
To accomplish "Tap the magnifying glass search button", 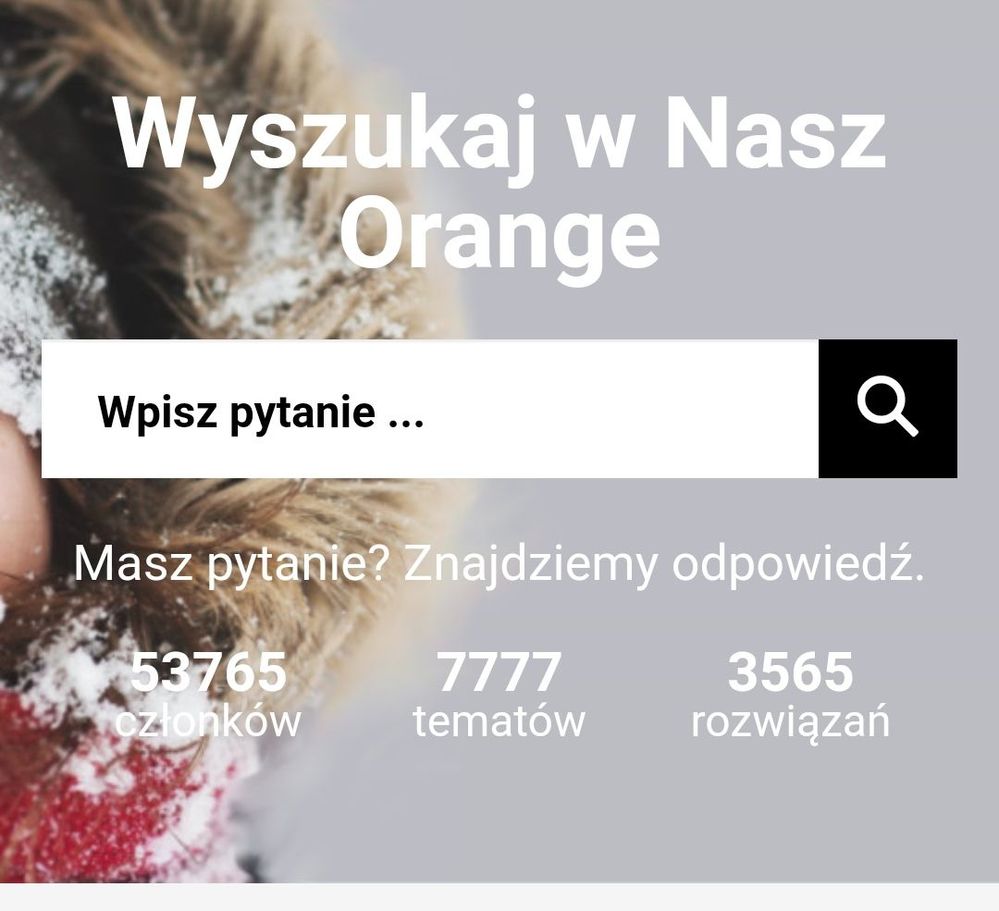I will [x=887, y=409].
